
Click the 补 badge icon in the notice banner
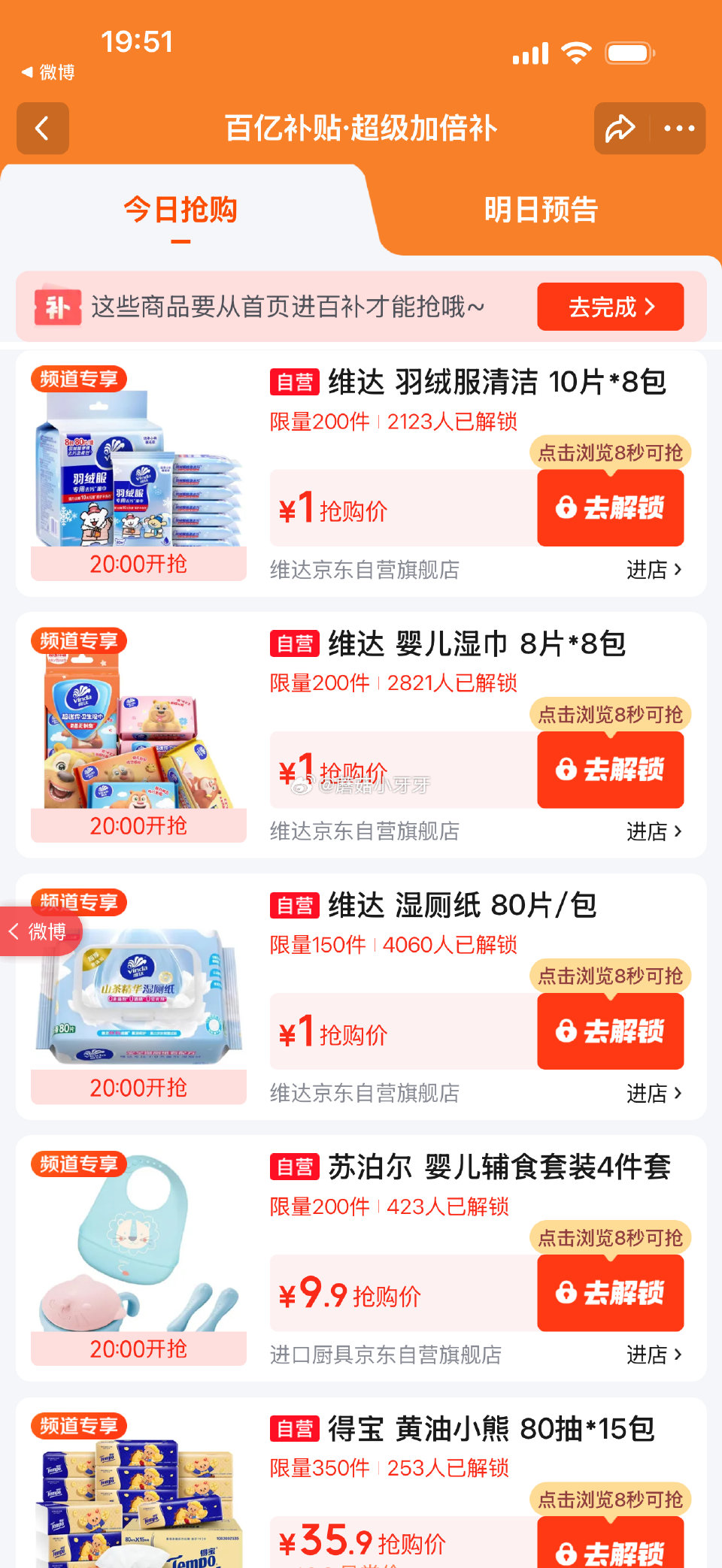(57, 307)
